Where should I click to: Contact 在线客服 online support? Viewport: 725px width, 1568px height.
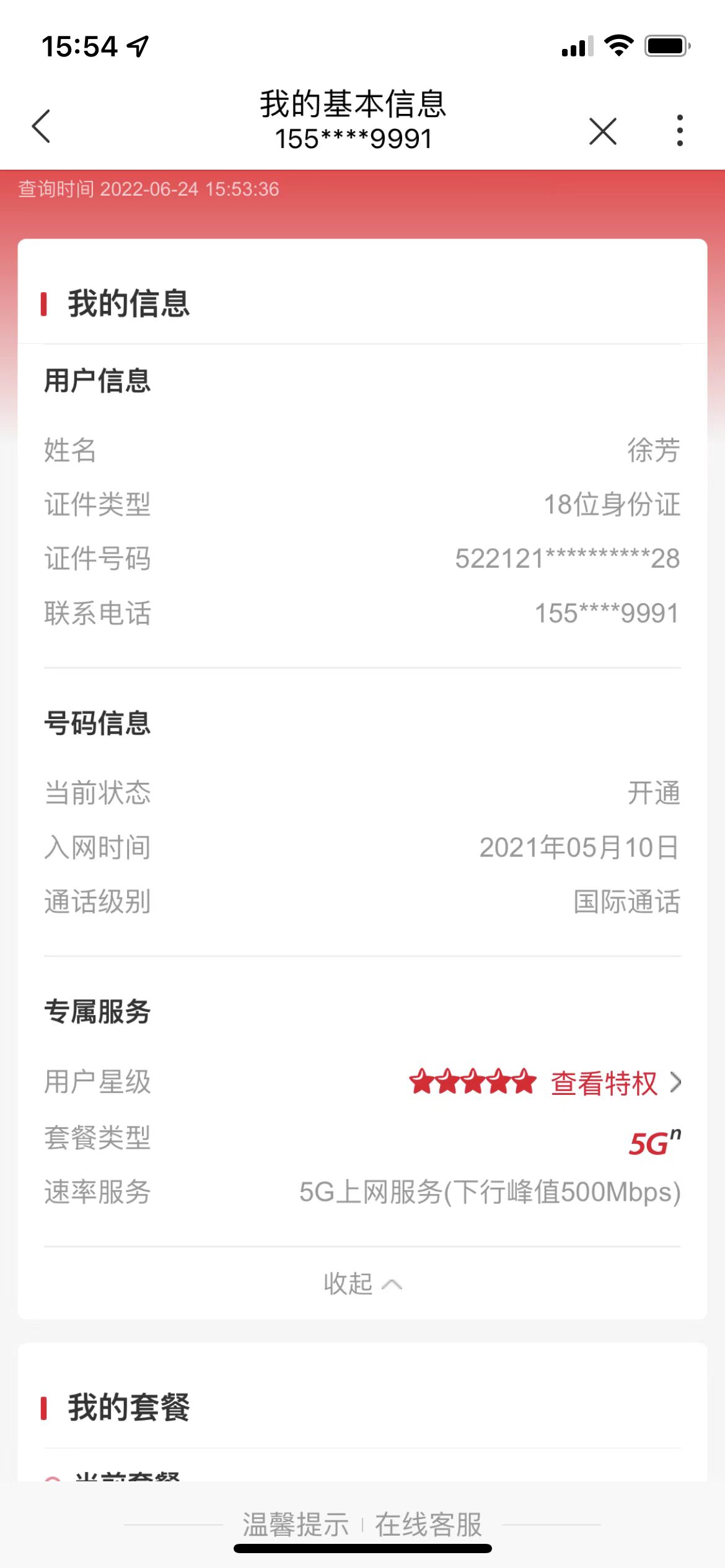coord(429,1524)
